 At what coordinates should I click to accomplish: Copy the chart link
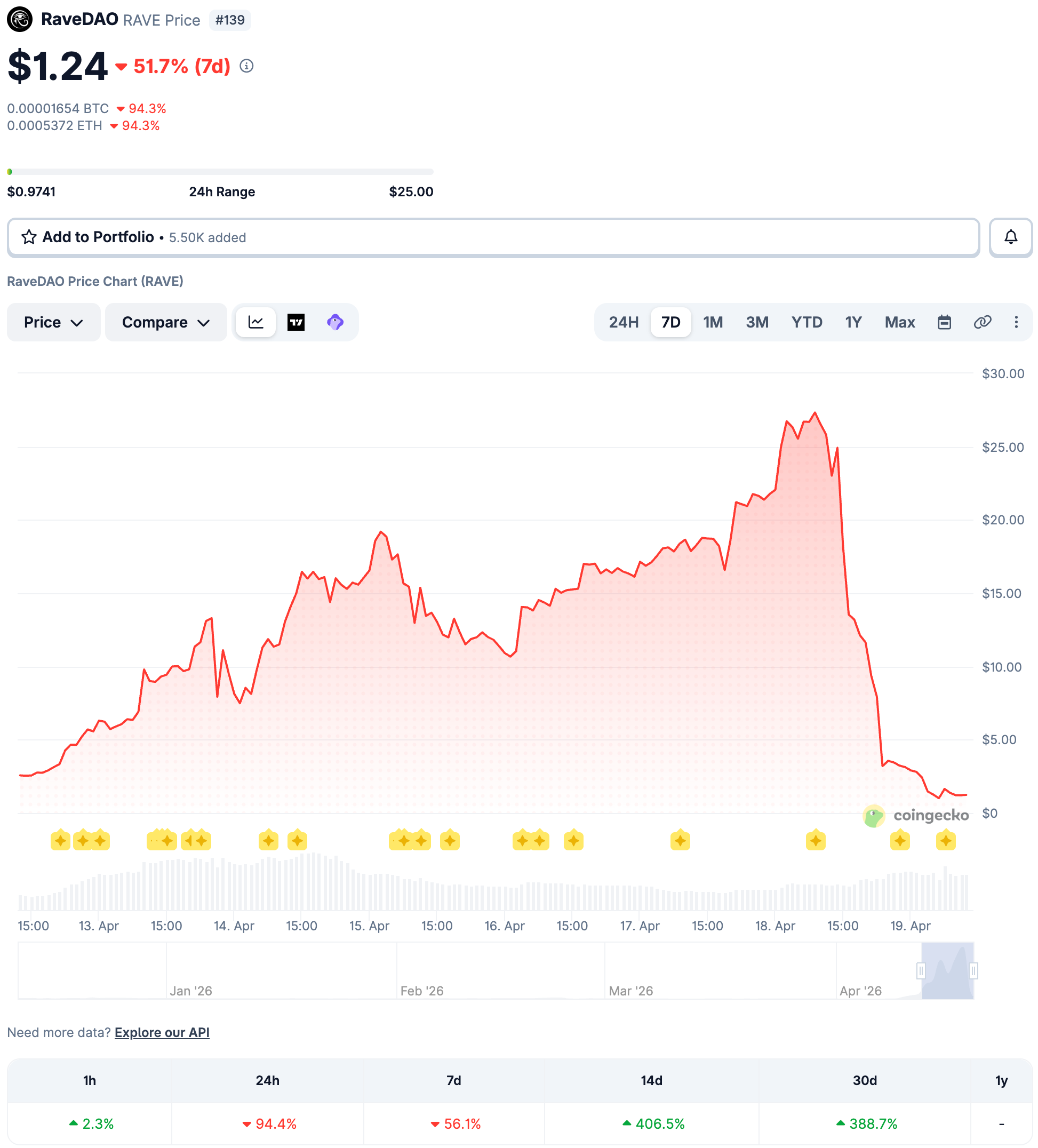click(982, 322)
